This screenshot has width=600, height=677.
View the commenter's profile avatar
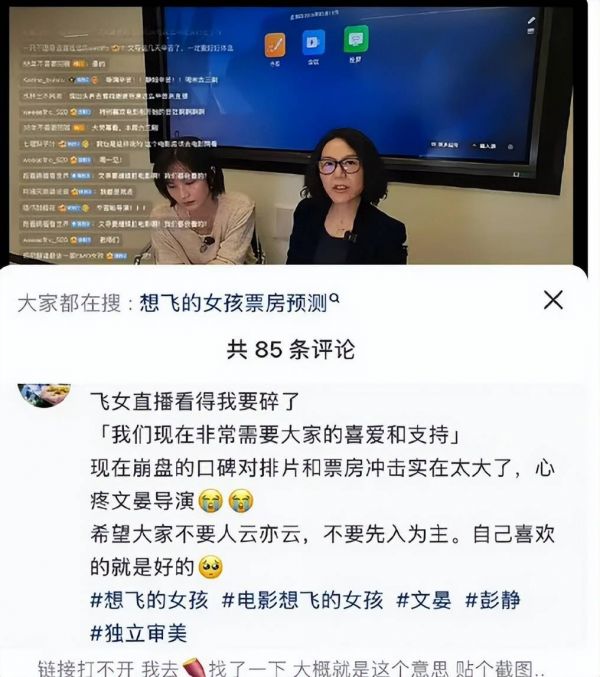[x=44, y=393]
